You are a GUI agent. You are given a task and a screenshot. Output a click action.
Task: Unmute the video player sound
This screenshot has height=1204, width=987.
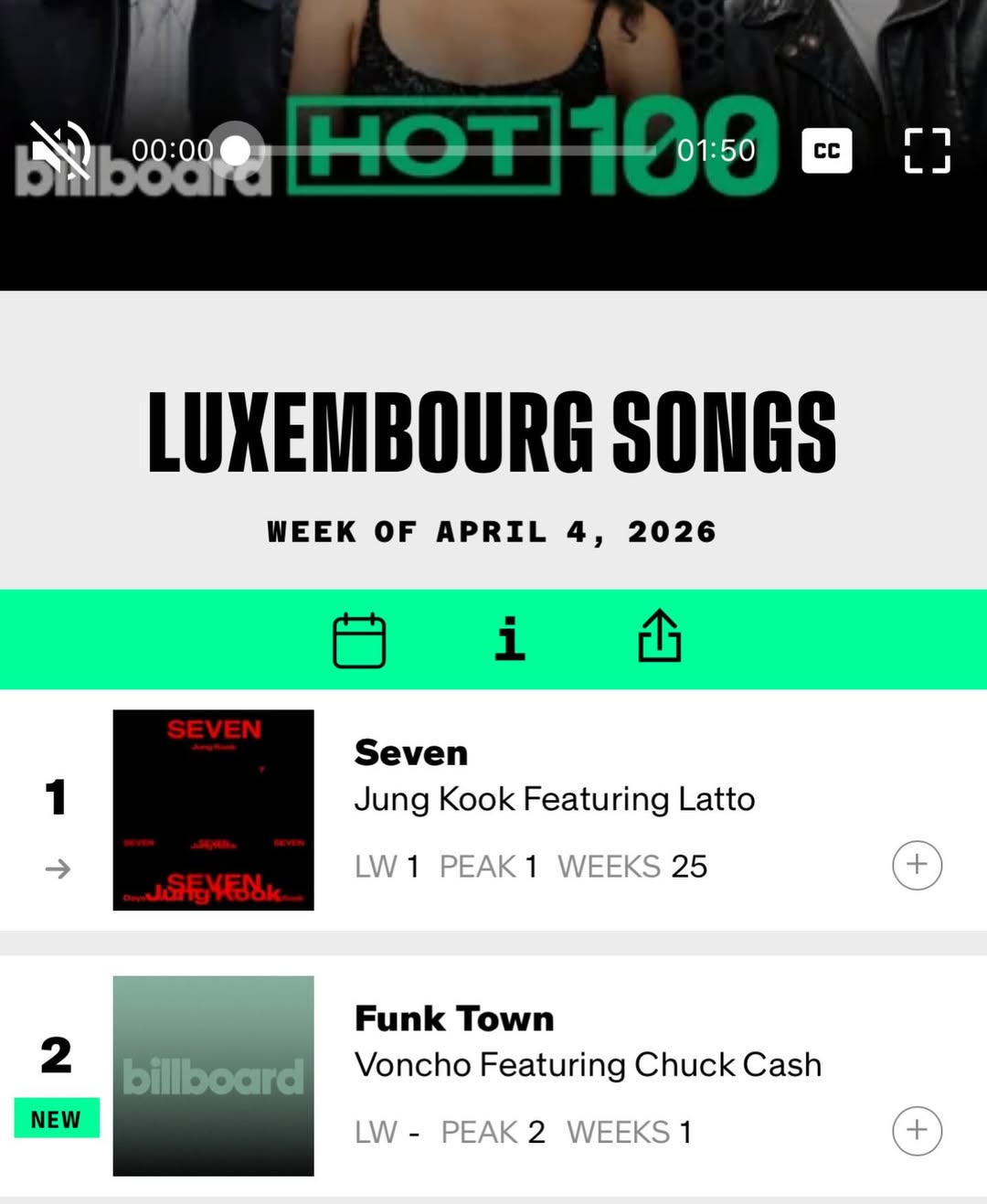click(60, 150)
